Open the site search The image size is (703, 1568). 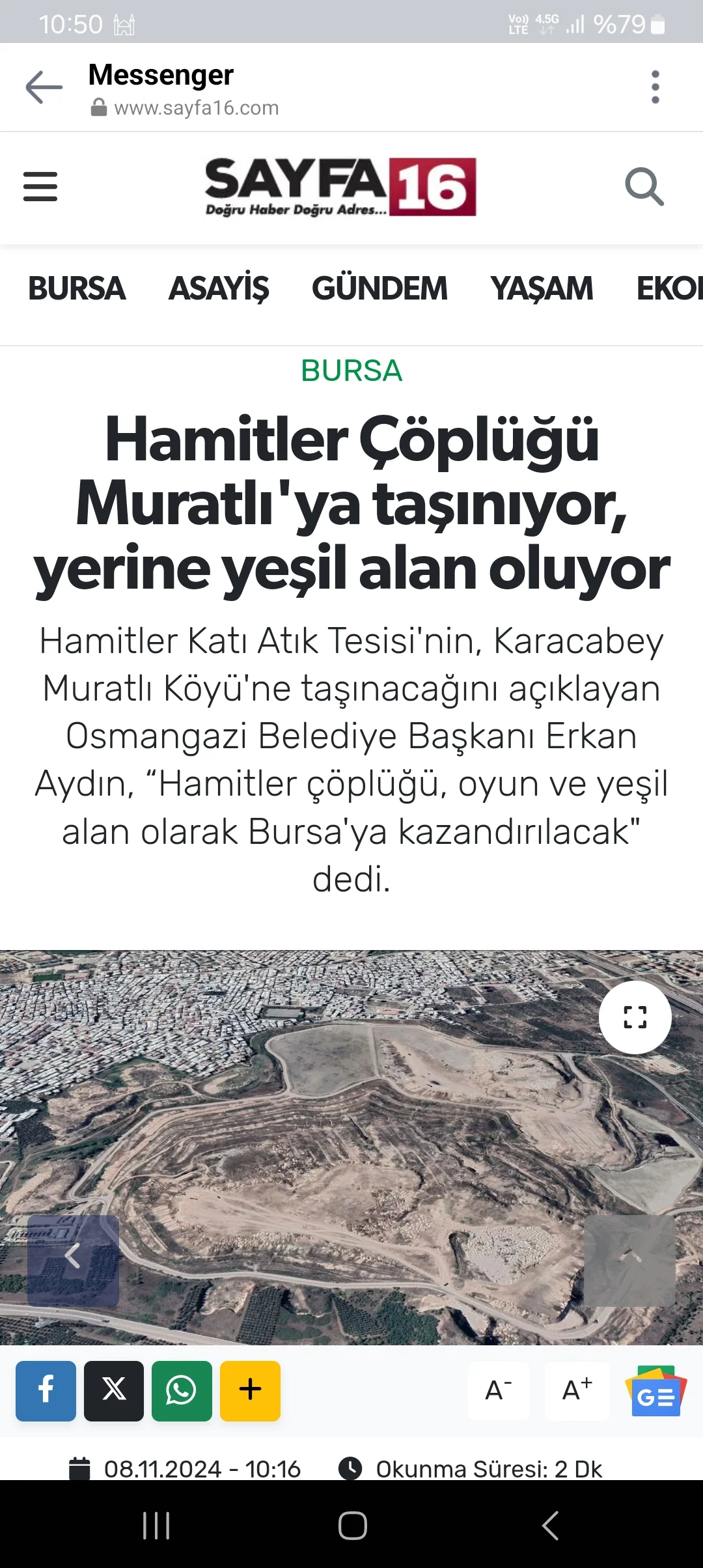pos(644,187)
